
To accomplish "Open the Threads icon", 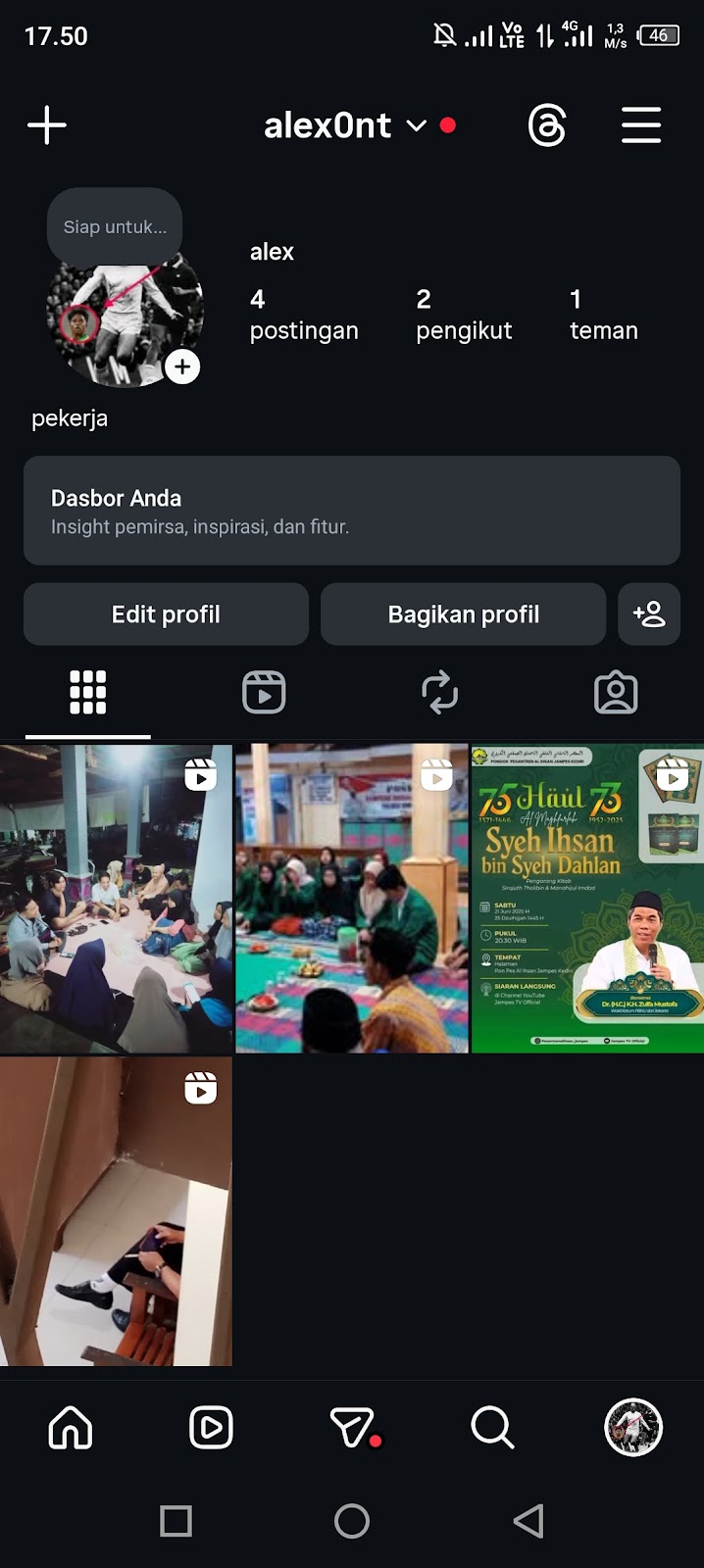I will [547, 125].
